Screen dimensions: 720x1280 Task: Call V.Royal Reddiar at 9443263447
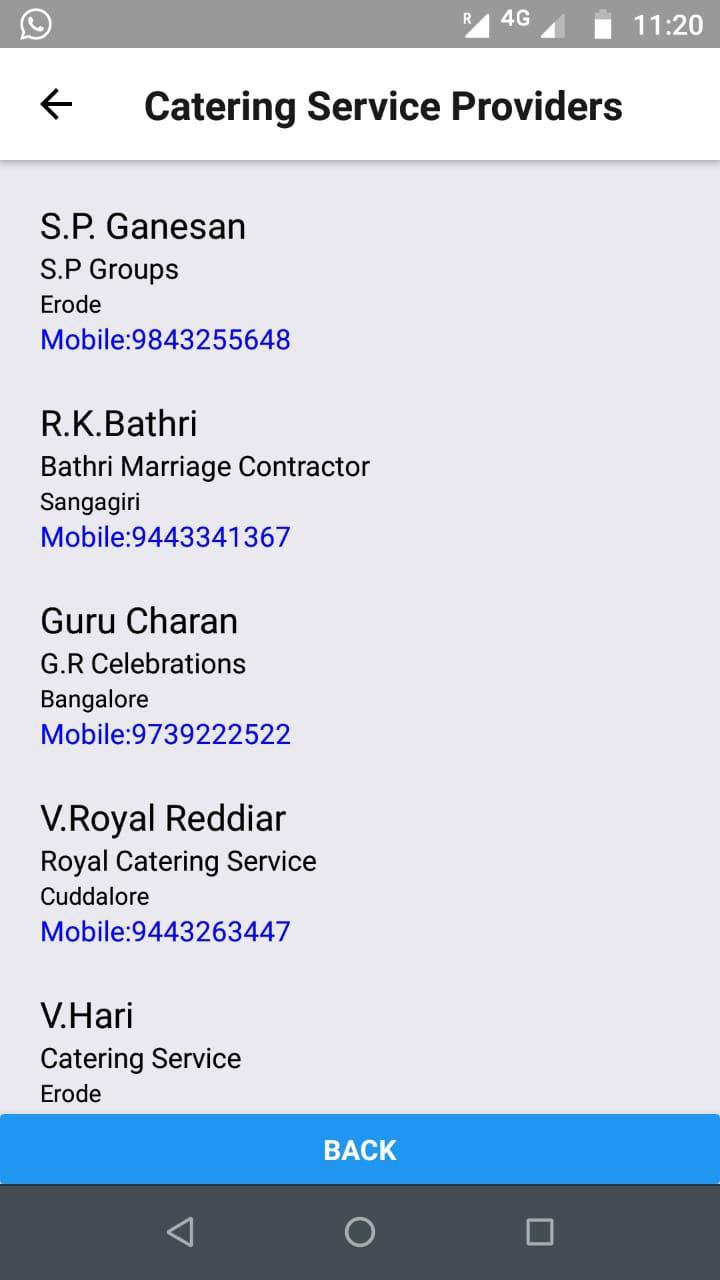165,931
